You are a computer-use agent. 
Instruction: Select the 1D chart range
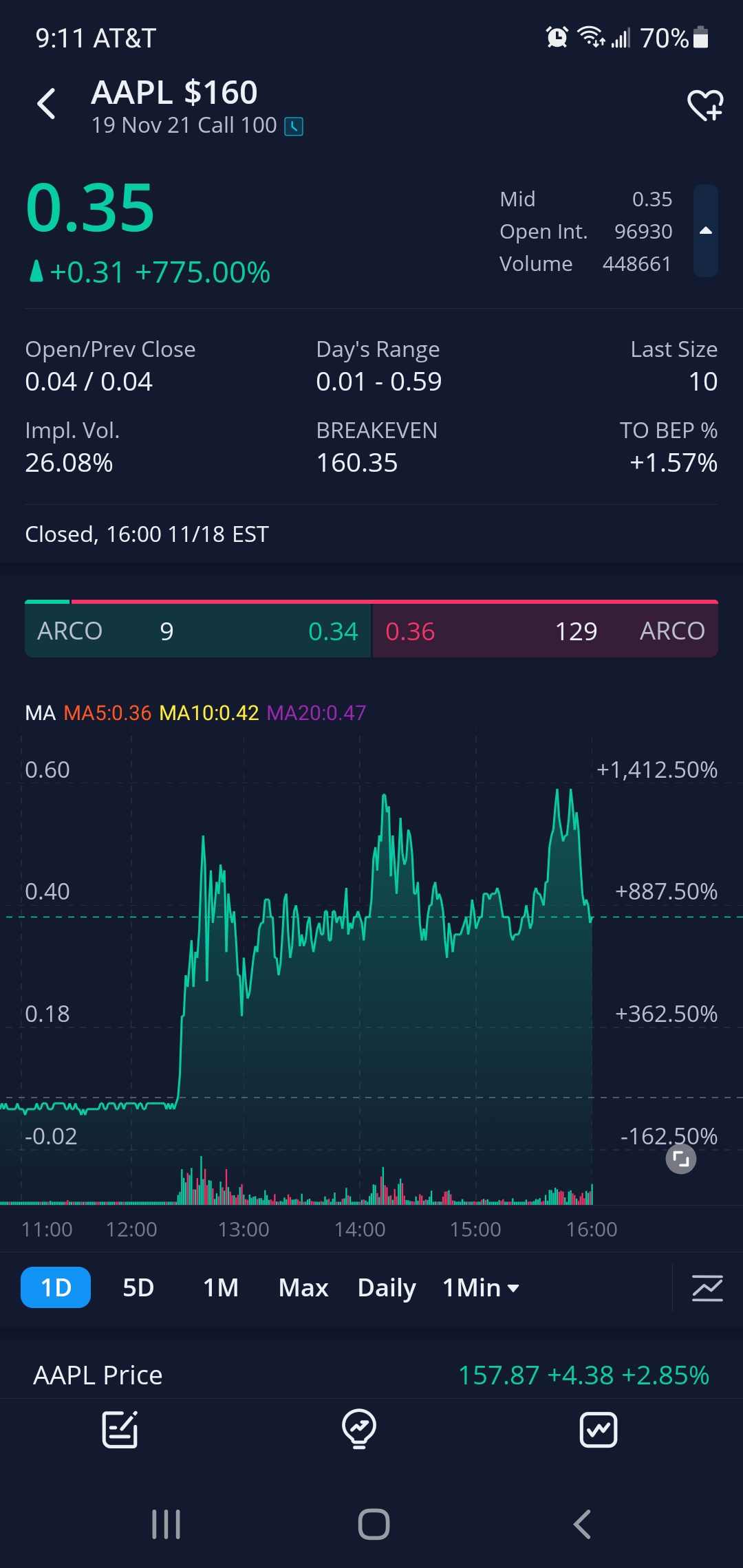click(x=56, y=1287)
